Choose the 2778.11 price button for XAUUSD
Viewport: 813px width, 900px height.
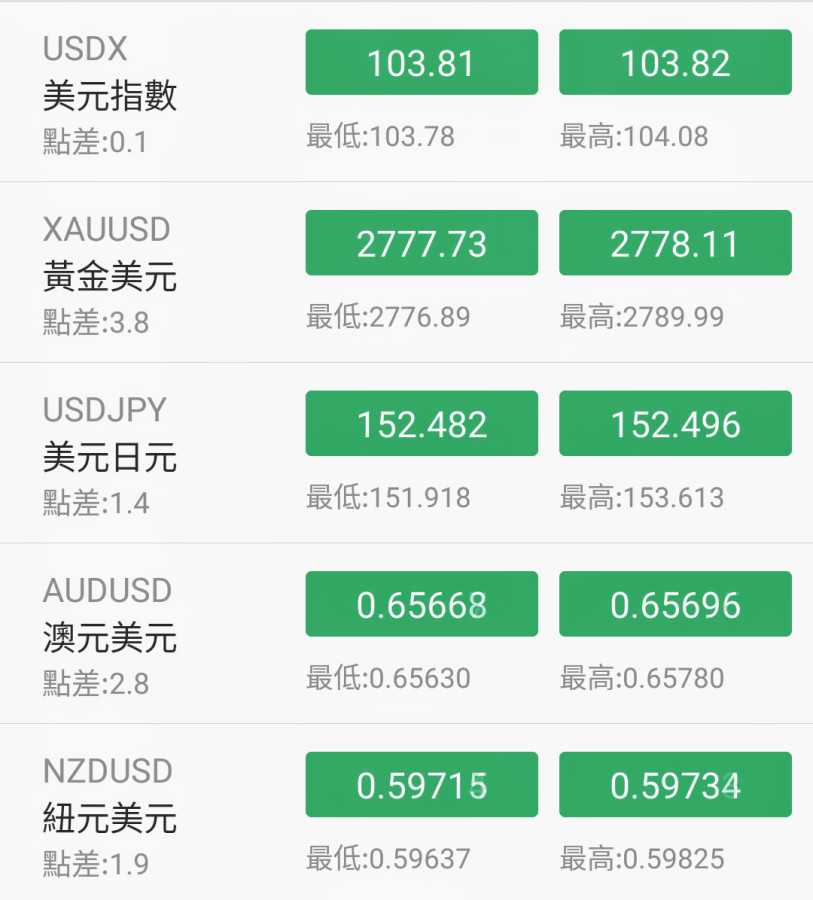click(x=675, y=243)
